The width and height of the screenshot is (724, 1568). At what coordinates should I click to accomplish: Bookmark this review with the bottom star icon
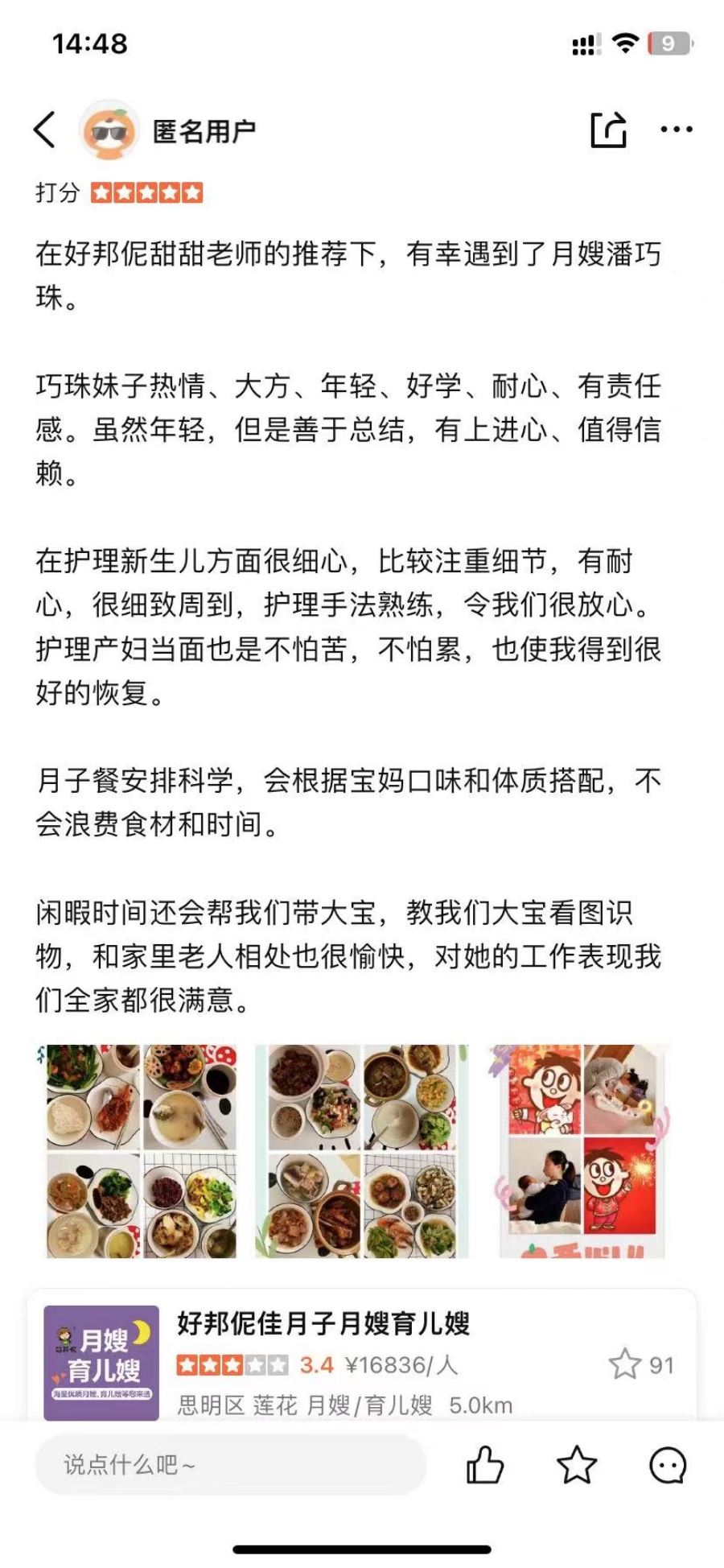577,1464
